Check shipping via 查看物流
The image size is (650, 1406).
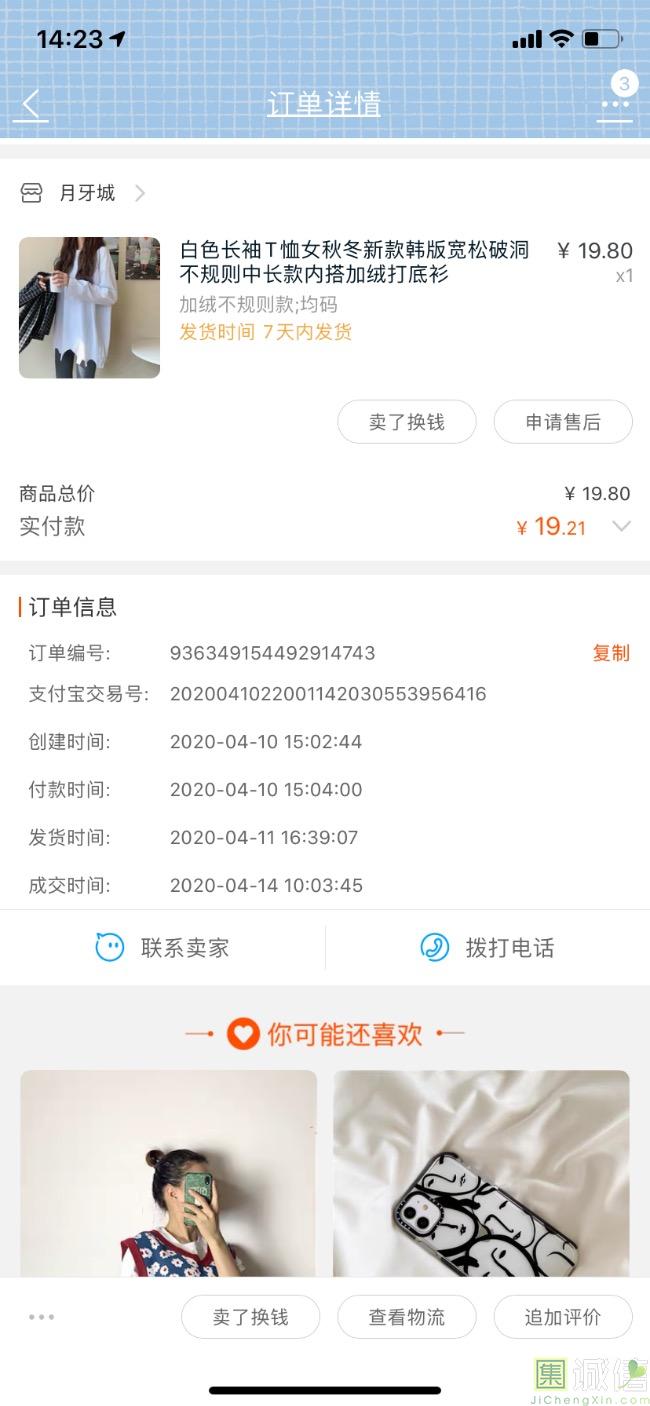pos(406,1317)
